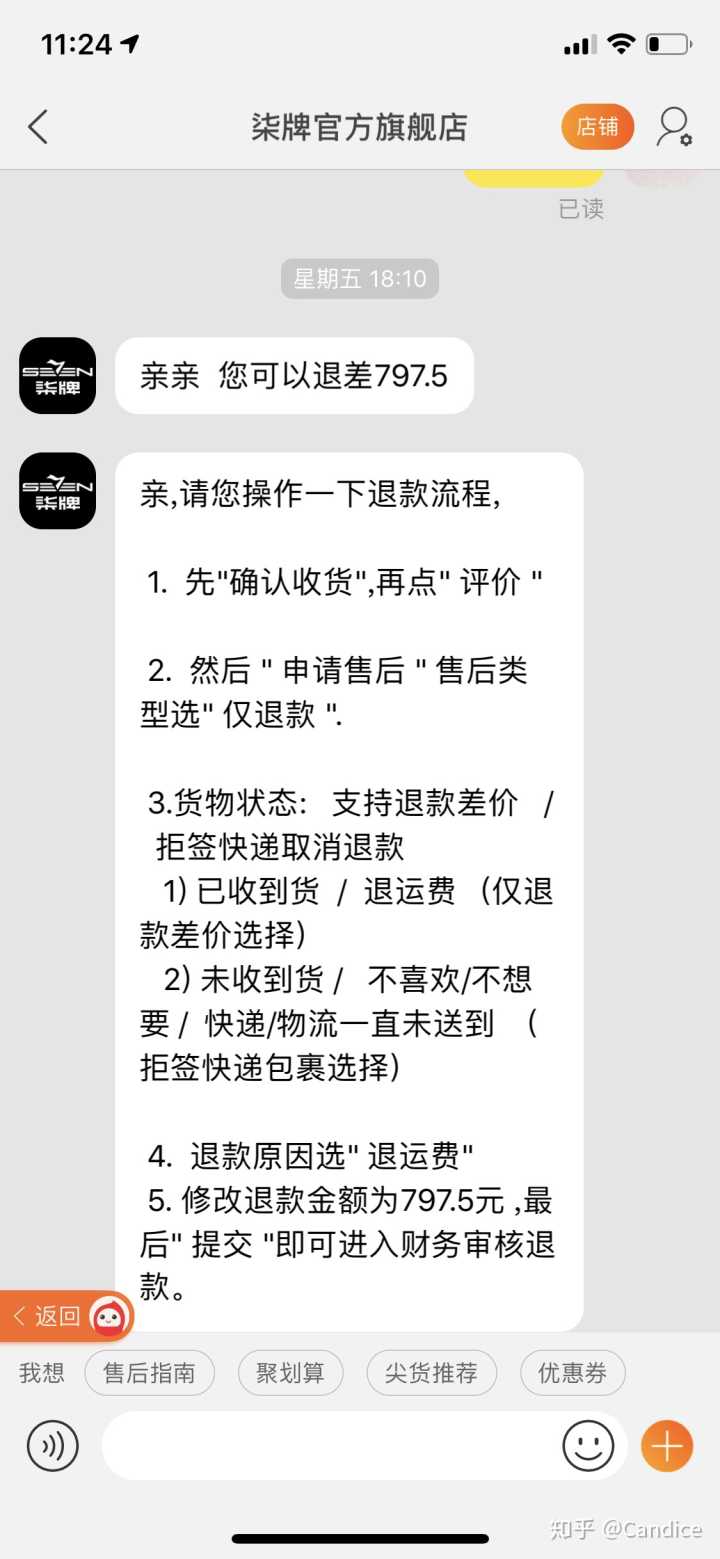Open the 尖货推荐 chip
The image size is (720, 1559).
431,1373
